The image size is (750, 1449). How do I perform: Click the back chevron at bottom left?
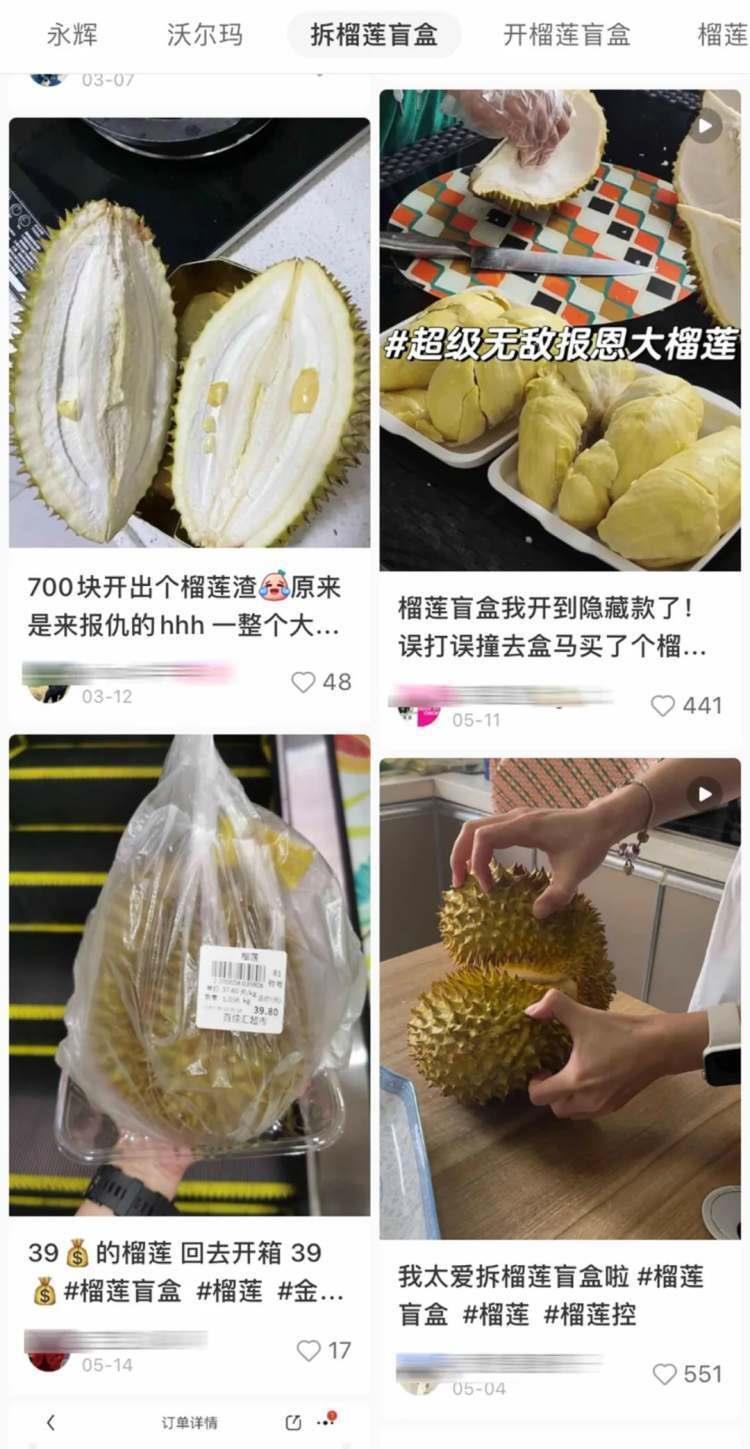point(52,1420)
